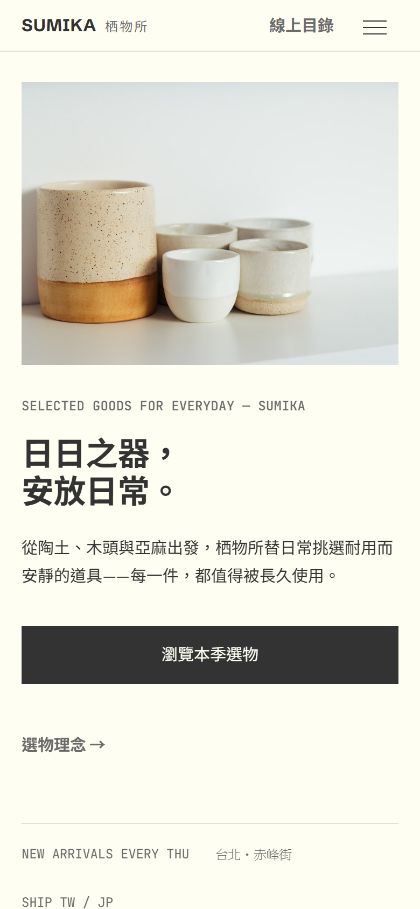This screenshot has width=420, height=909.
Task: Tap the 瀏覽本季選物 button
Action: (210, 655)
